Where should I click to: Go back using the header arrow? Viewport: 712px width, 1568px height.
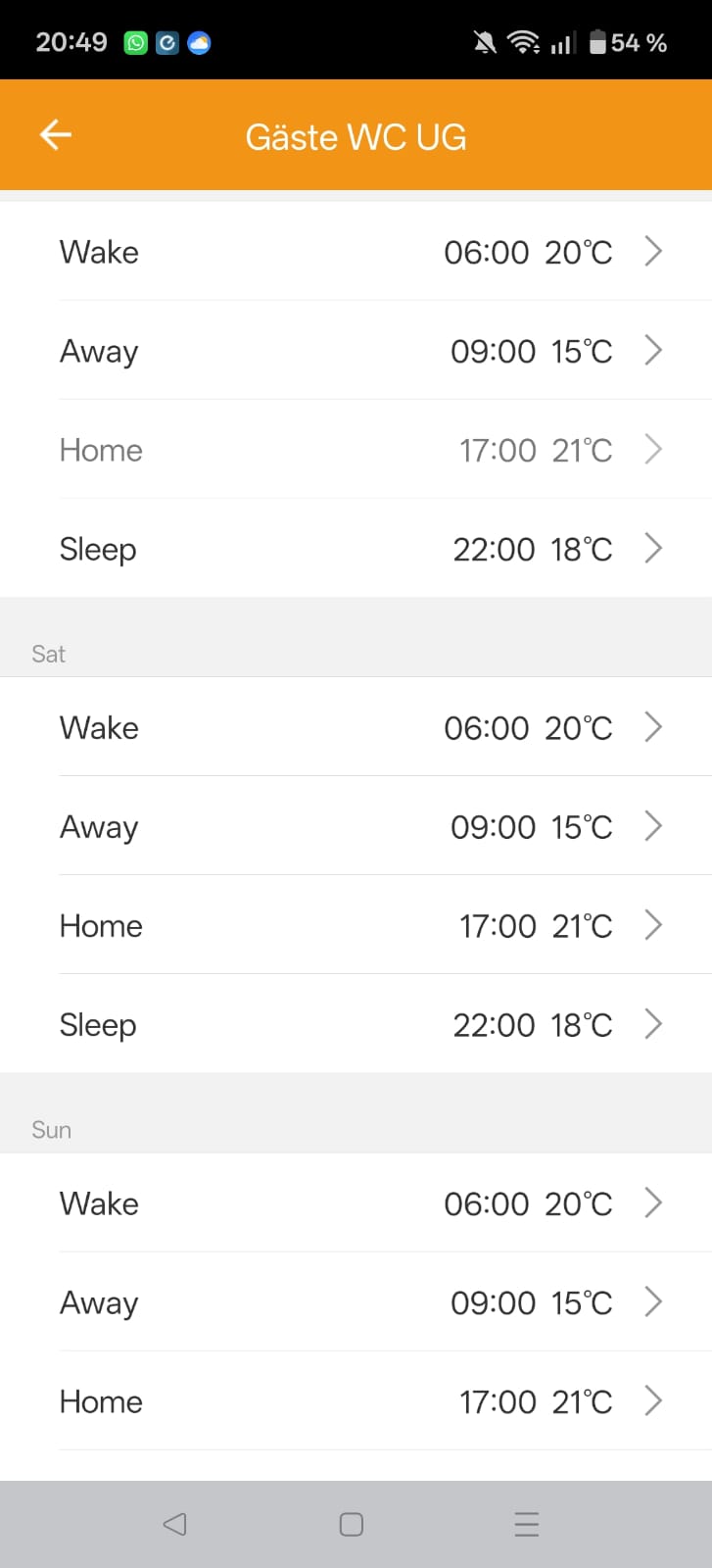point(56,135)
